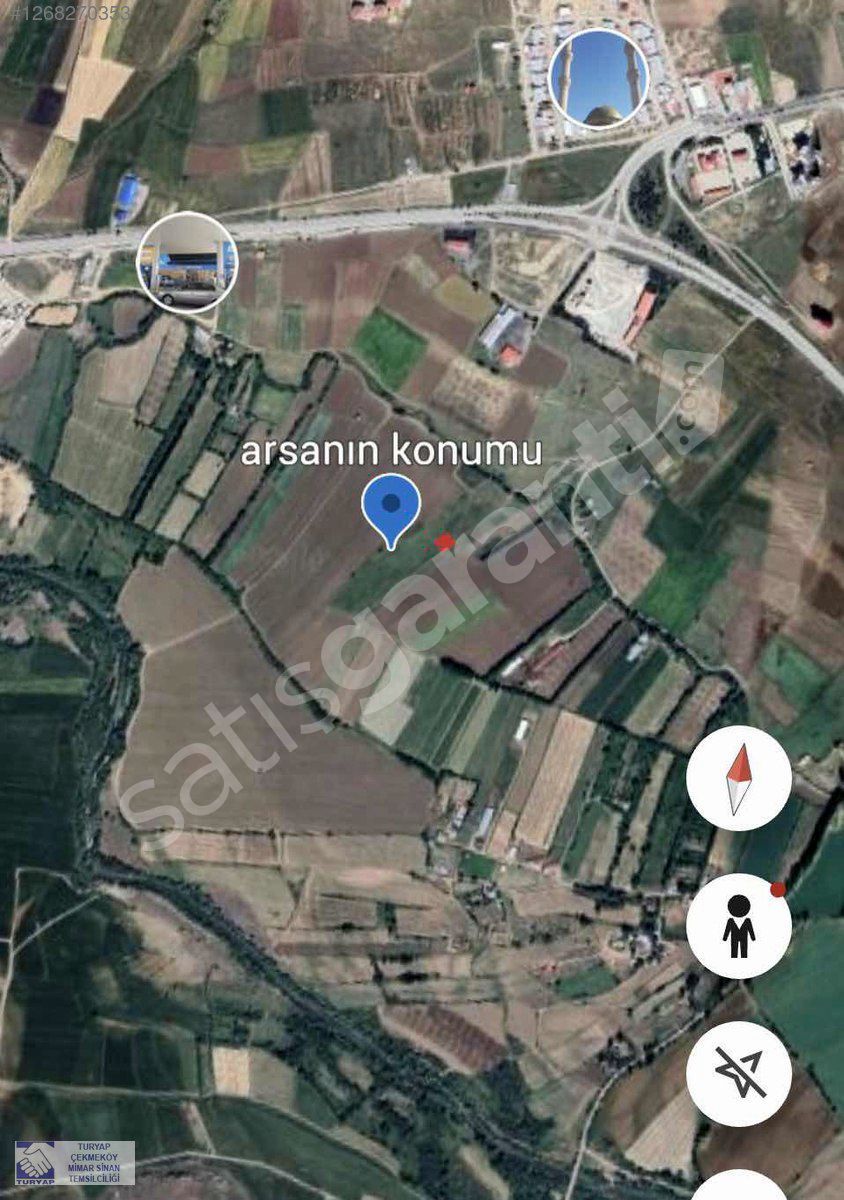This screenshot has width=844, height=1200.
Task: Tap the crossed-out location arrow button
Action: (x=738, y=1073)
